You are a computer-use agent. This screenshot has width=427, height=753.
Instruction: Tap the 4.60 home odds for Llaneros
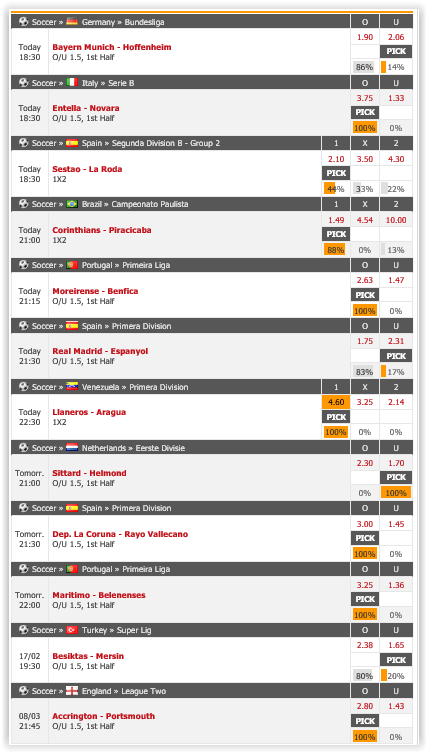pyautogui.click(x=336, y=402)
